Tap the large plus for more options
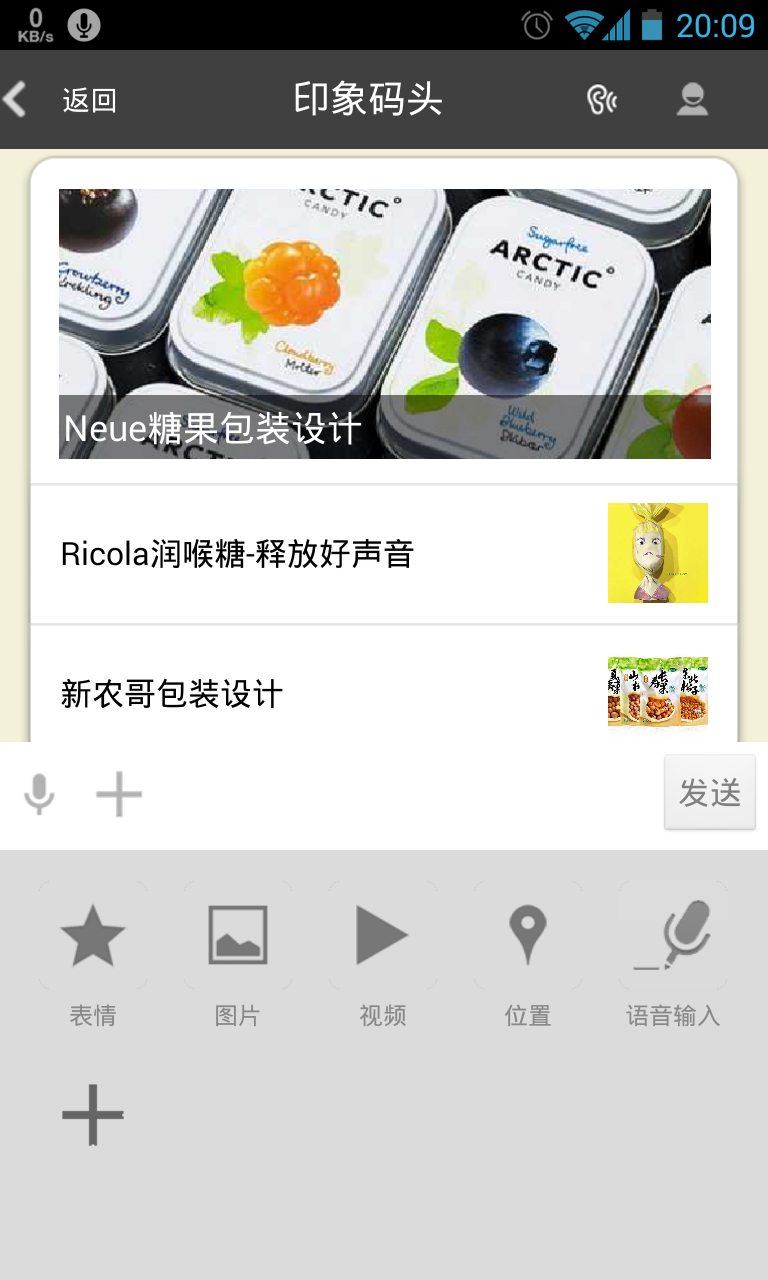The image size is (768, 1280). pos(93,1114)
